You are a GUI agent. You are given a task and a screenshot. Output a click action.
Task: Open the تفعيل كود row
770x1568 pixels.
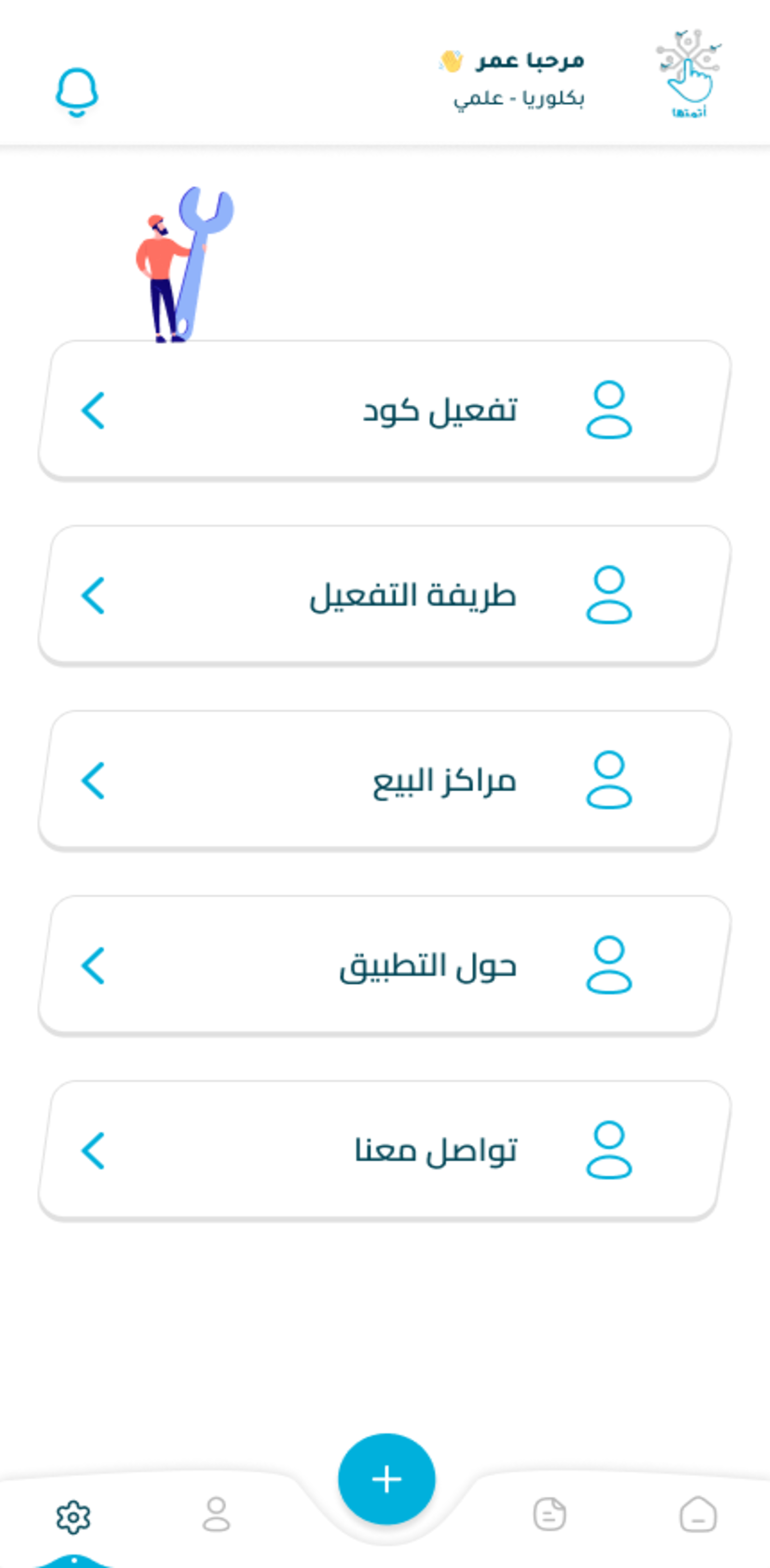385,410
